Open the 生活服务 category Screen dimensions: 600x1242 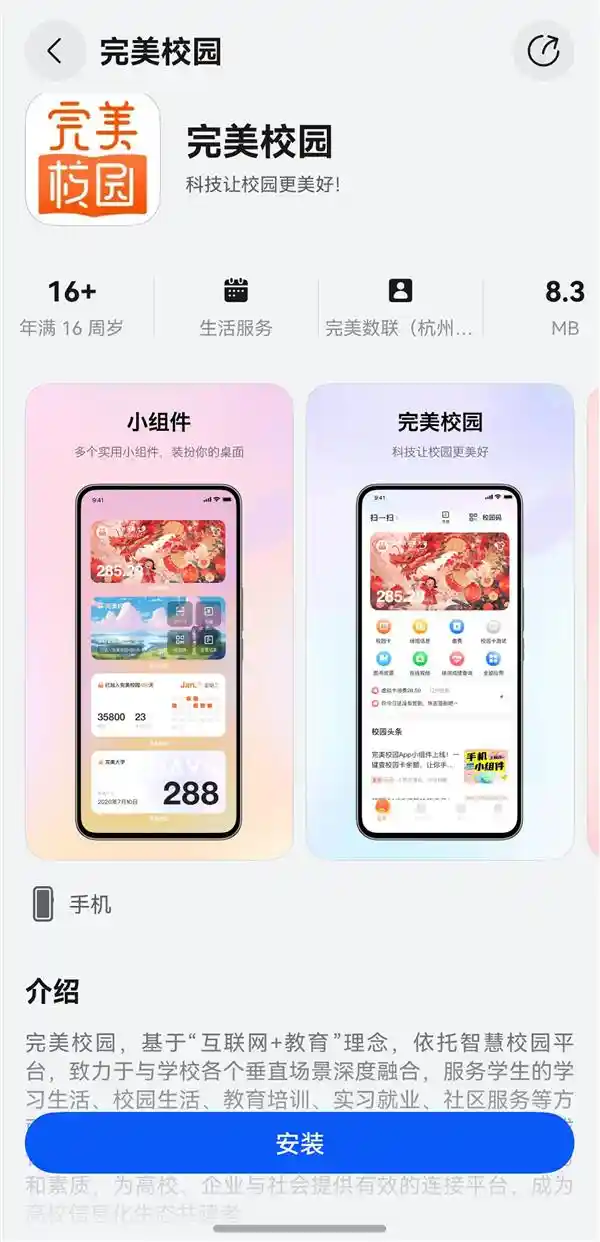(x=236, y=307)
